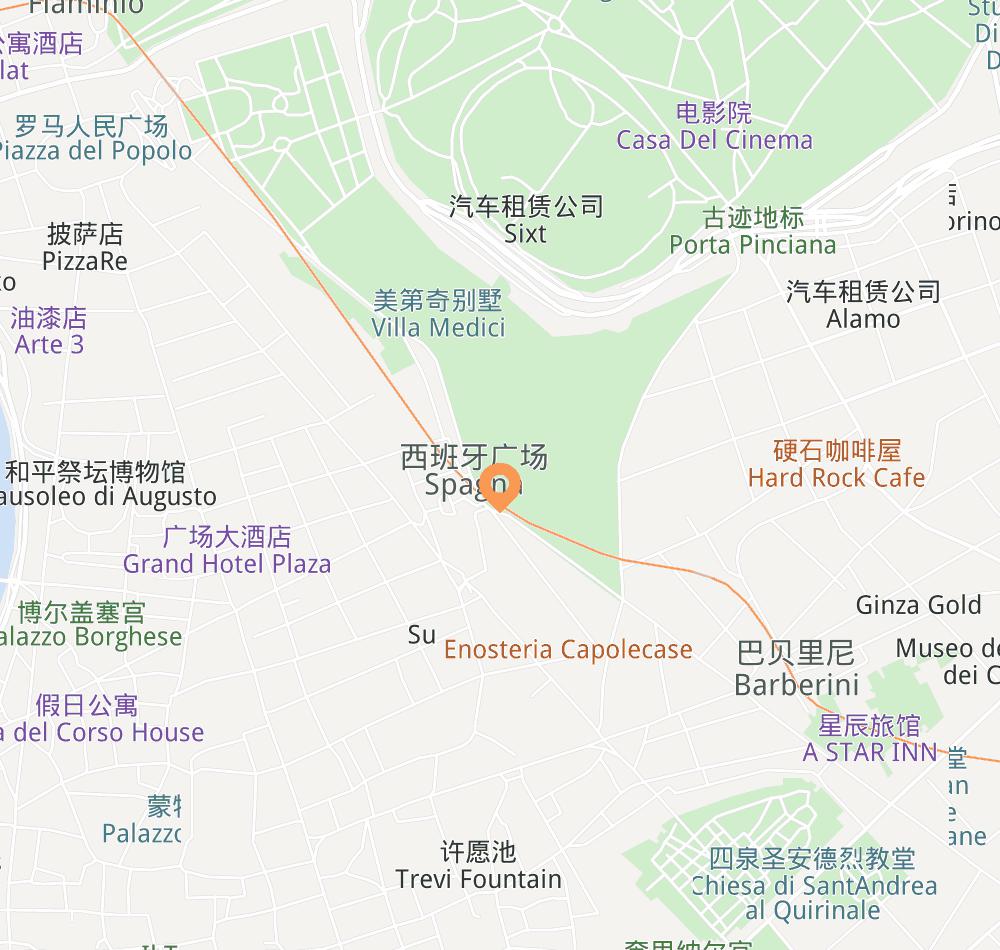Select the Enosteria Capolecase restaurant label
The image size is (1000, 950).
(568, 650)
